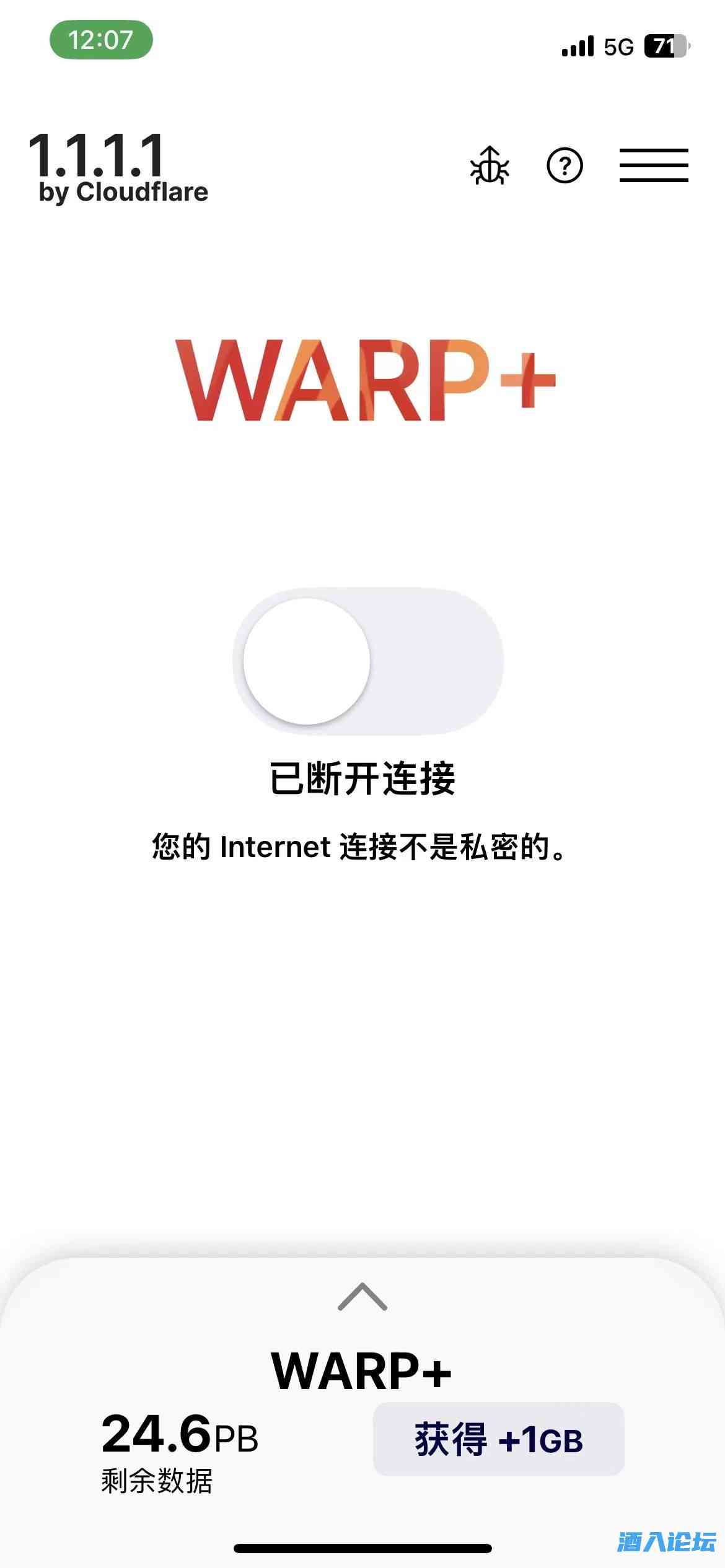Open the hamburger menu

point(654,165)
